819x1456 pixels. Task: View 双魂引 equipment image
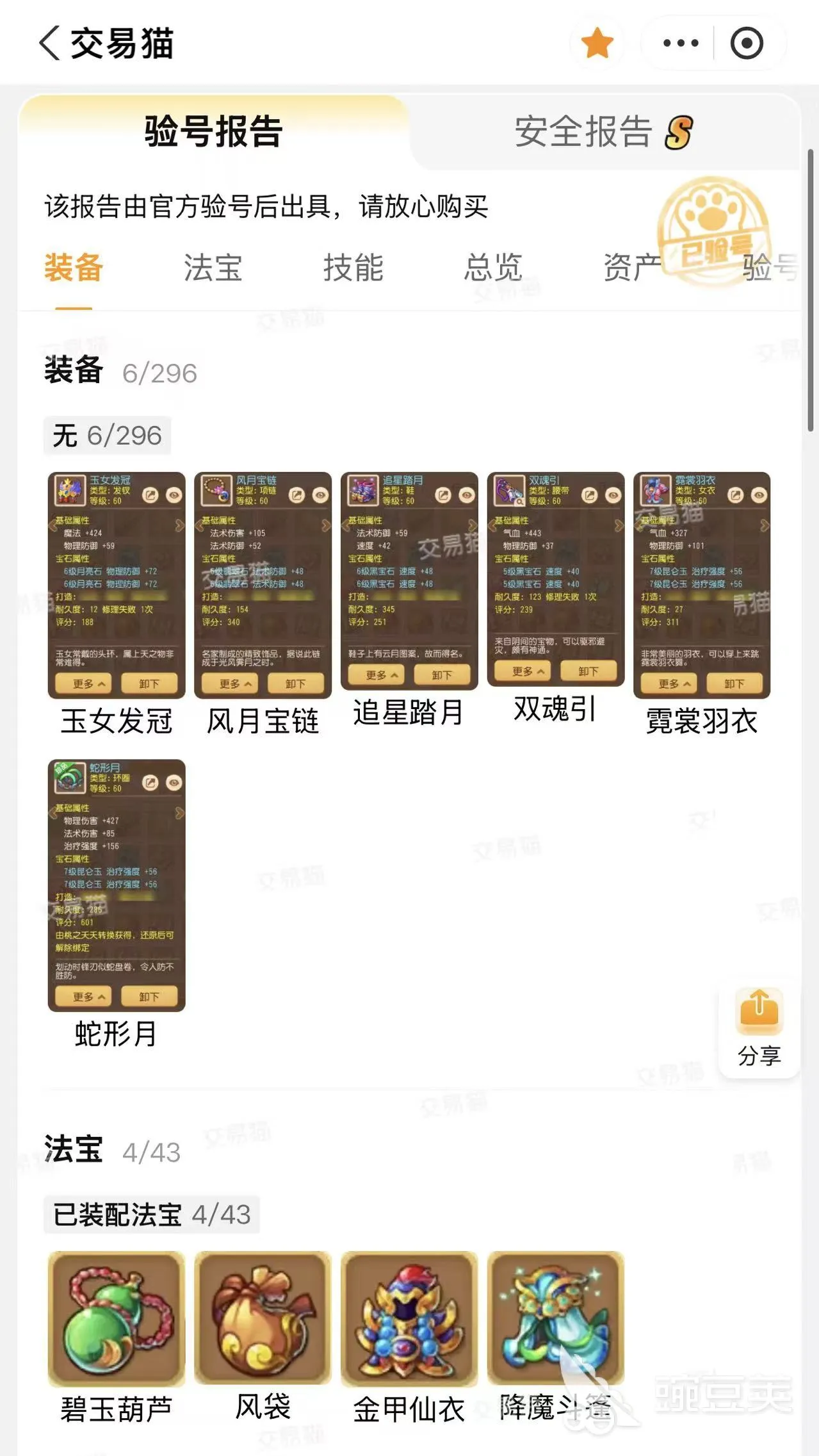[x=556, y=579]
